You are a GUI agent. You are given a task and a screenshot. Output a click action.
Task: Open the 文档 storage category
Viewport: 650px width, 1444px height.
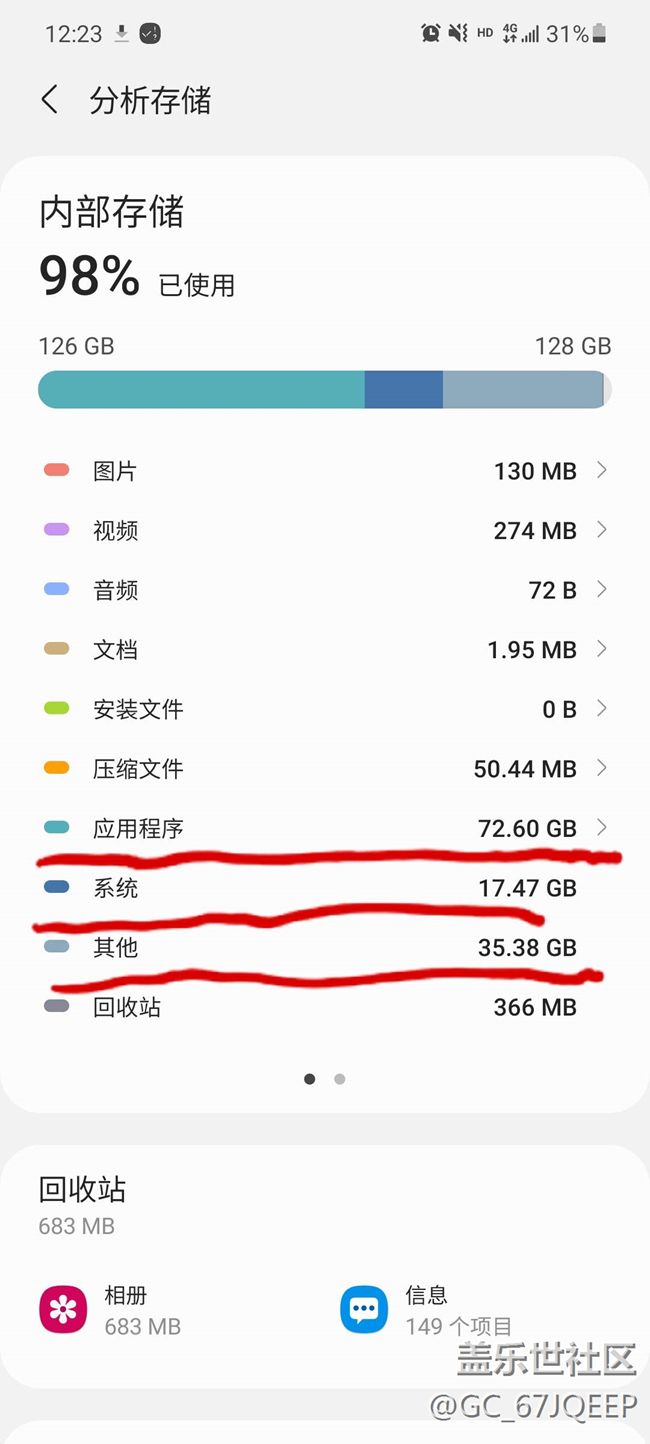click(x=325, y=650)
